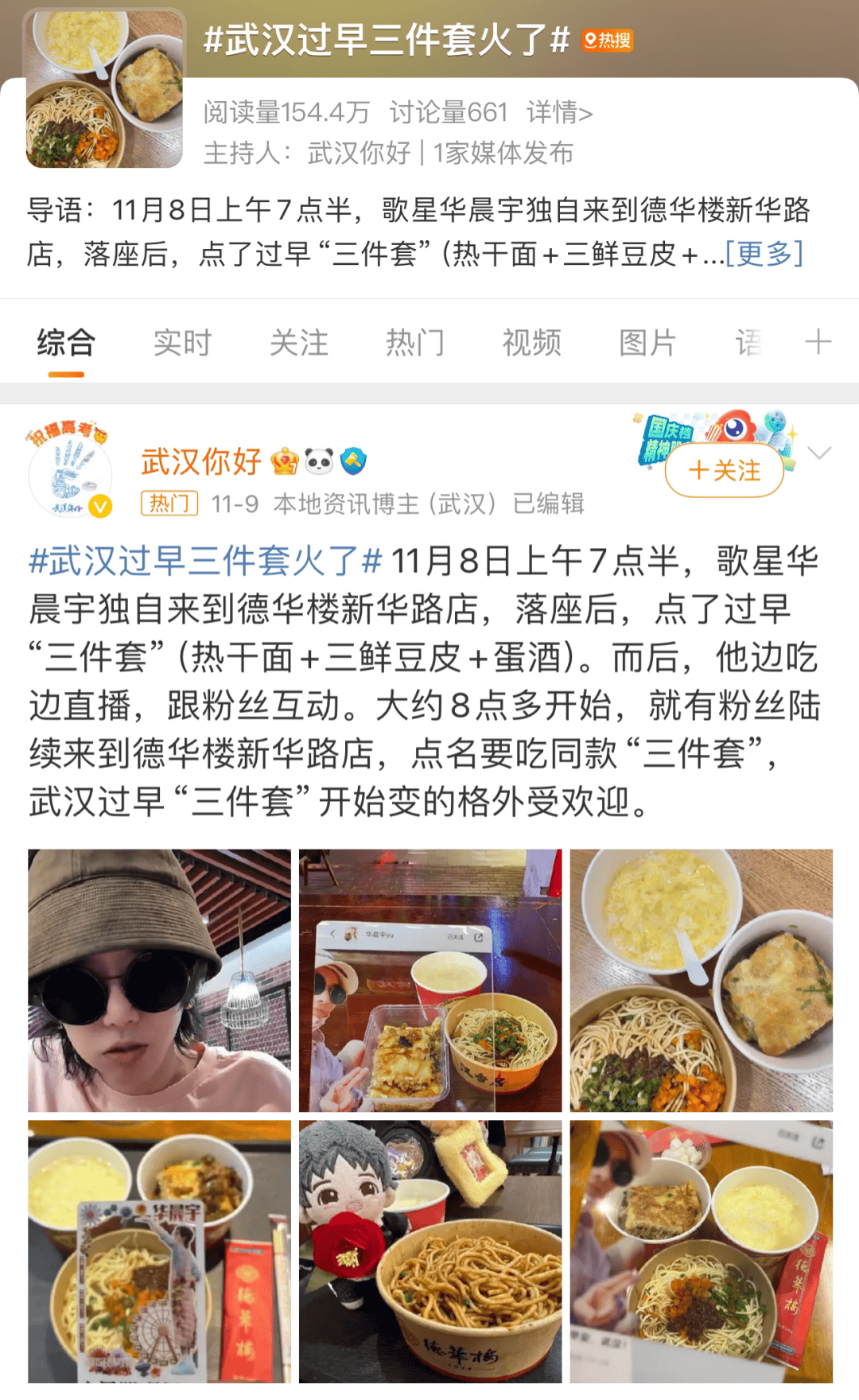859x1400 pixels.
Task: Open the top-right photo of three dishes
Action: [701, 980]
